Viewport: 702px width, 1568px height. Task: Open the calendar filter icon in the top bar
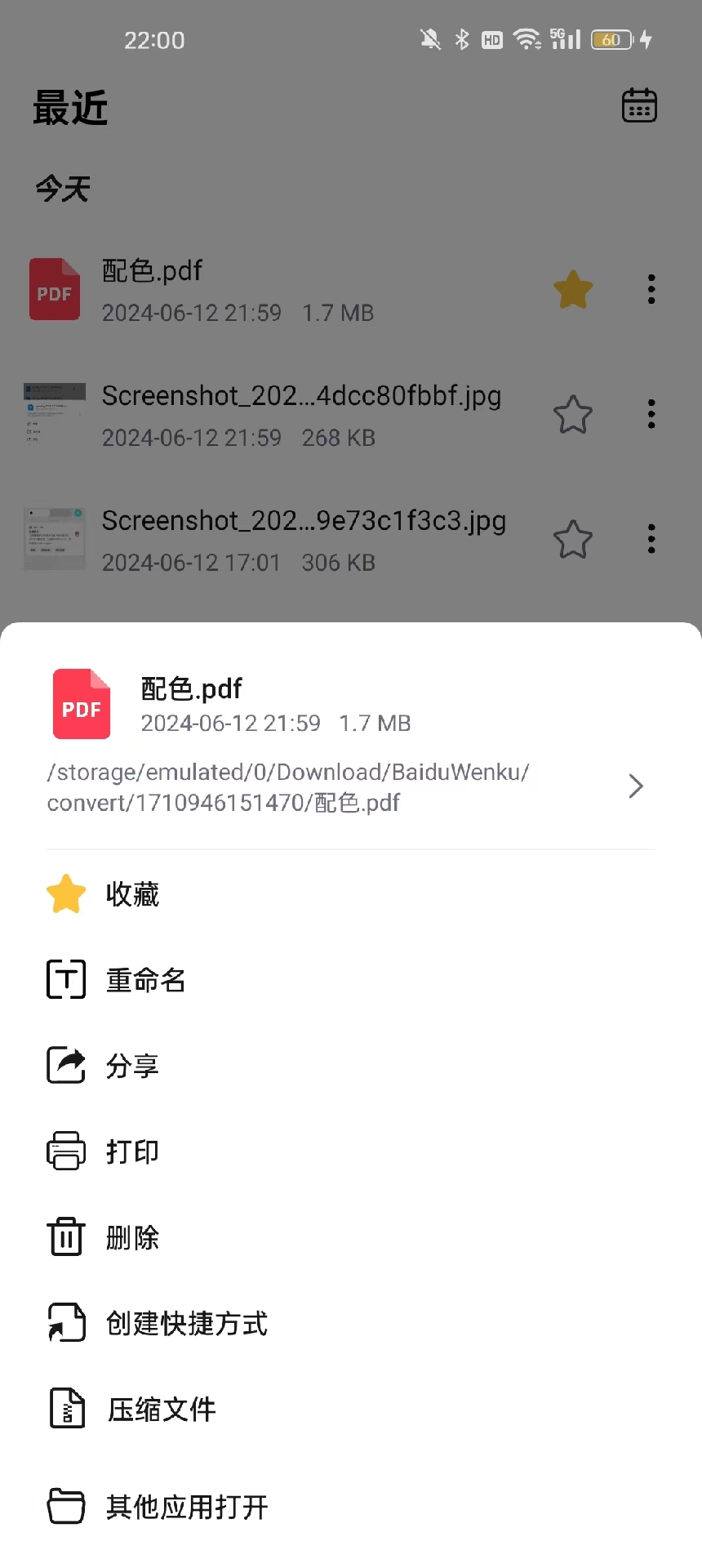pyautogui.click(x=639, y=105)
